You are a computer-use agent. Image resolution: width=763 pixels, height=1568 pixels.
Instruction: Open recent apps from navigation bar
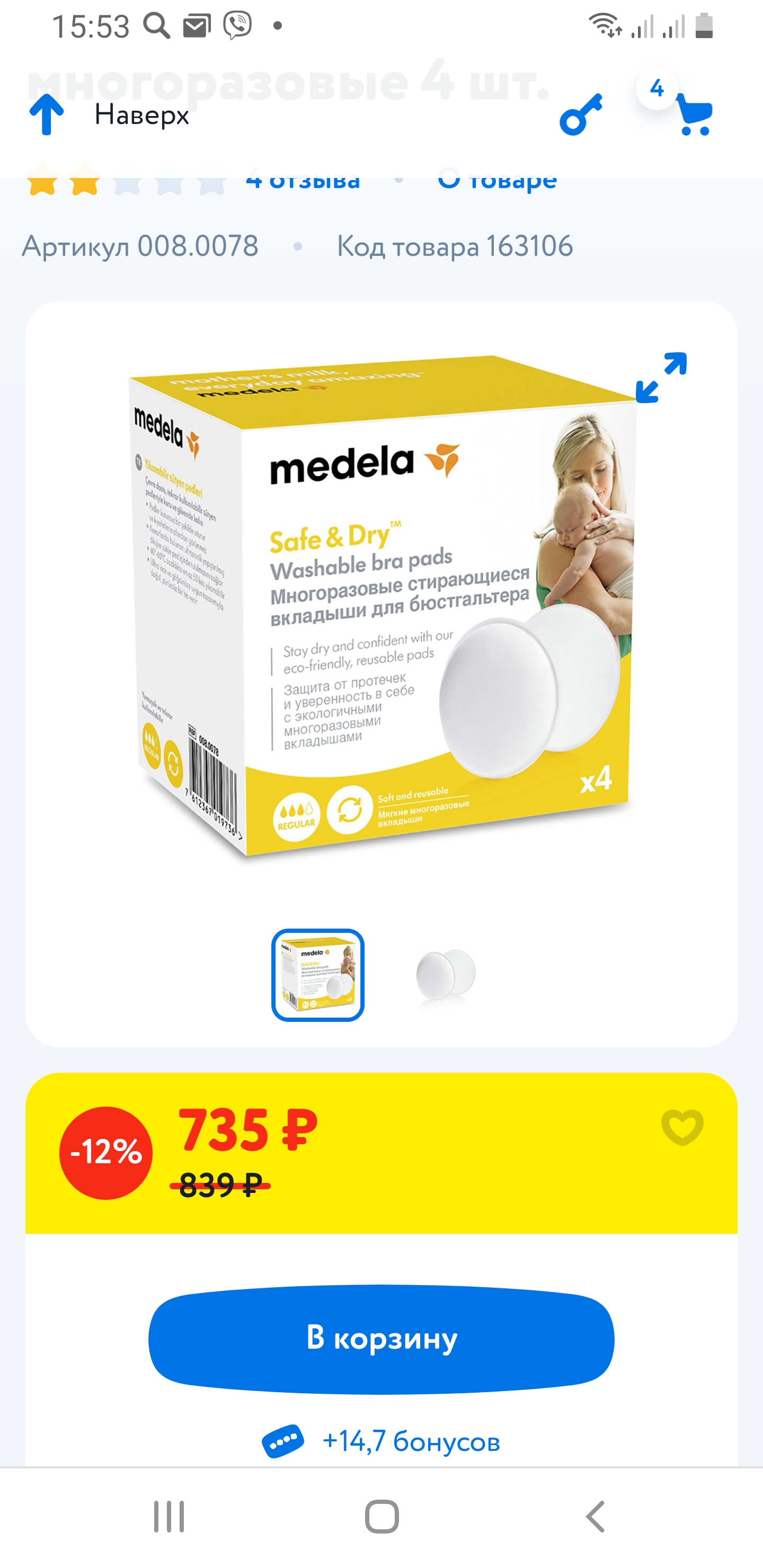click(168, 1516)
